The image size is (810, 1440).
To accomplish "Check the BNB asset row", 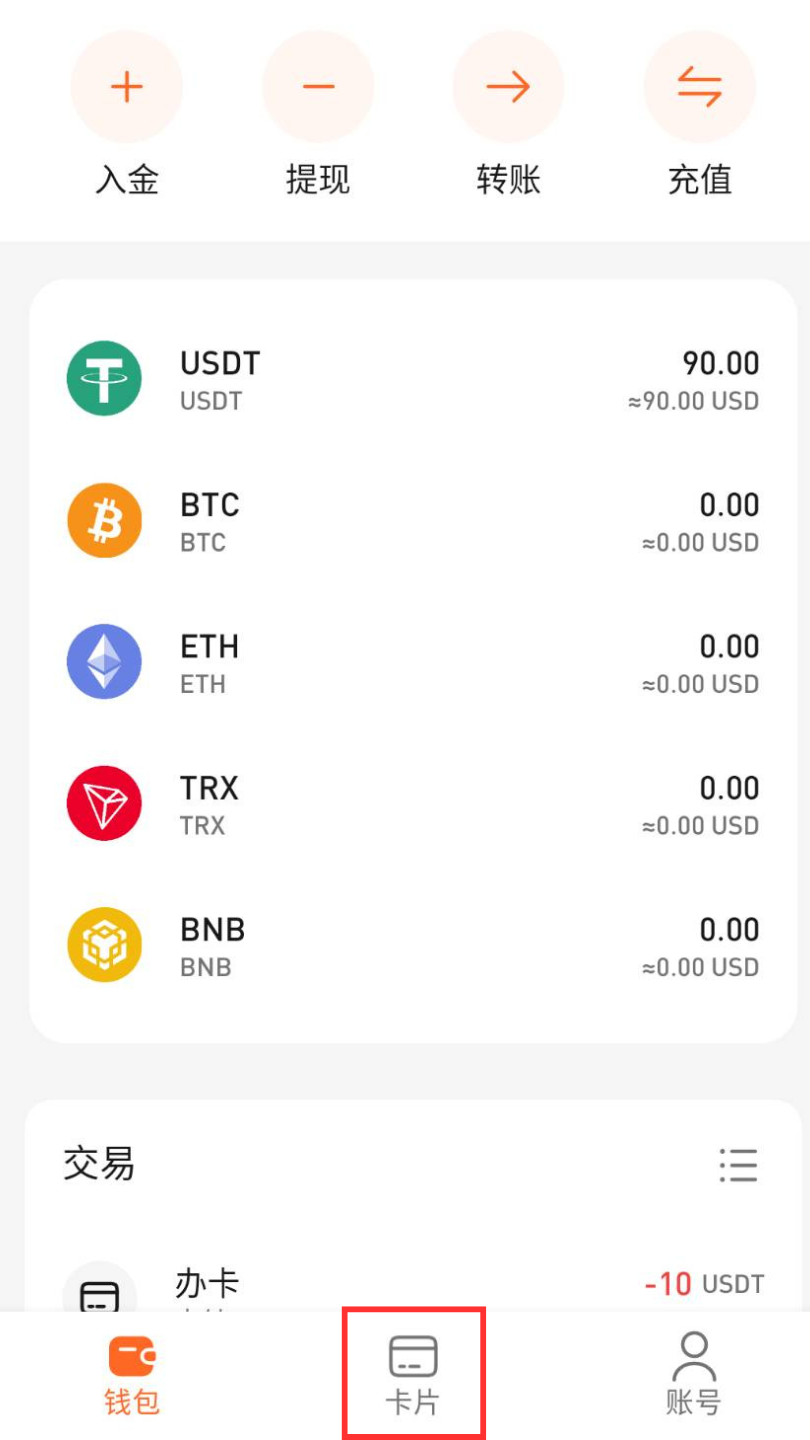I will tap(412, 946).
